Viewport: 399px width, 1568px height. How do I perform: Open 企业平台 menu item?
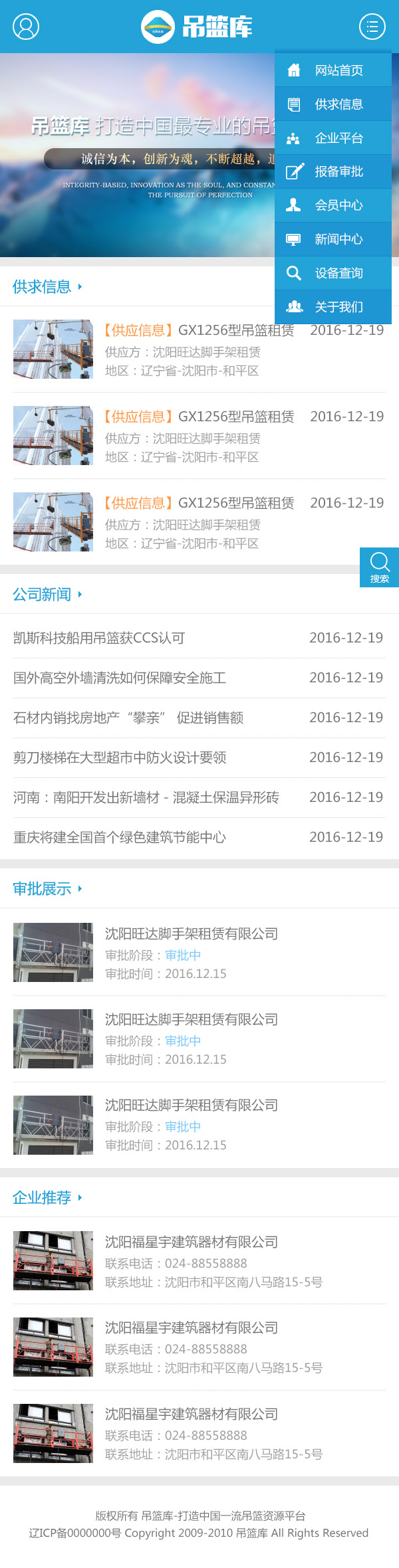[333, 138]
